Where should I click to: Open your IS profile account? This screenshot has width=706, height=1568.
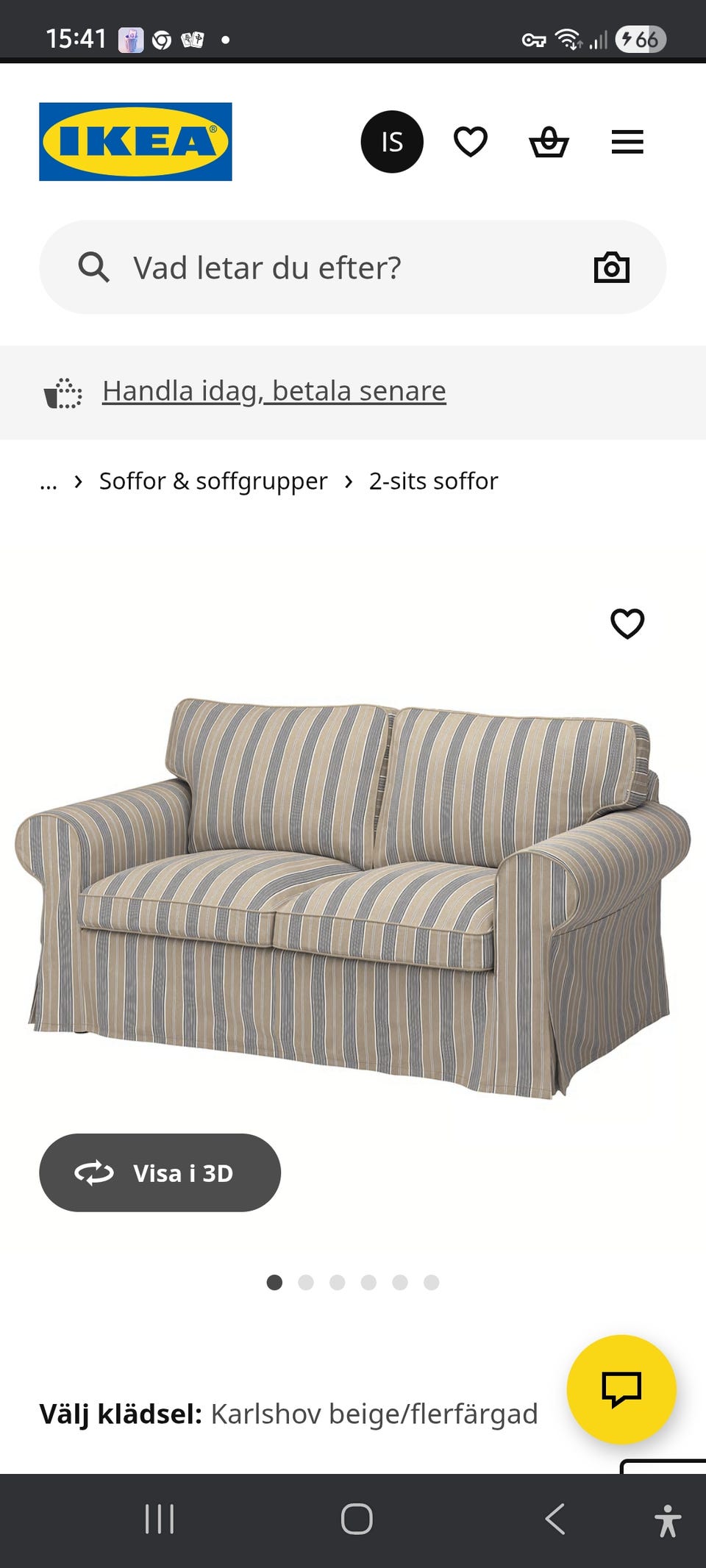pyautogui.click(x=392, y=141)
